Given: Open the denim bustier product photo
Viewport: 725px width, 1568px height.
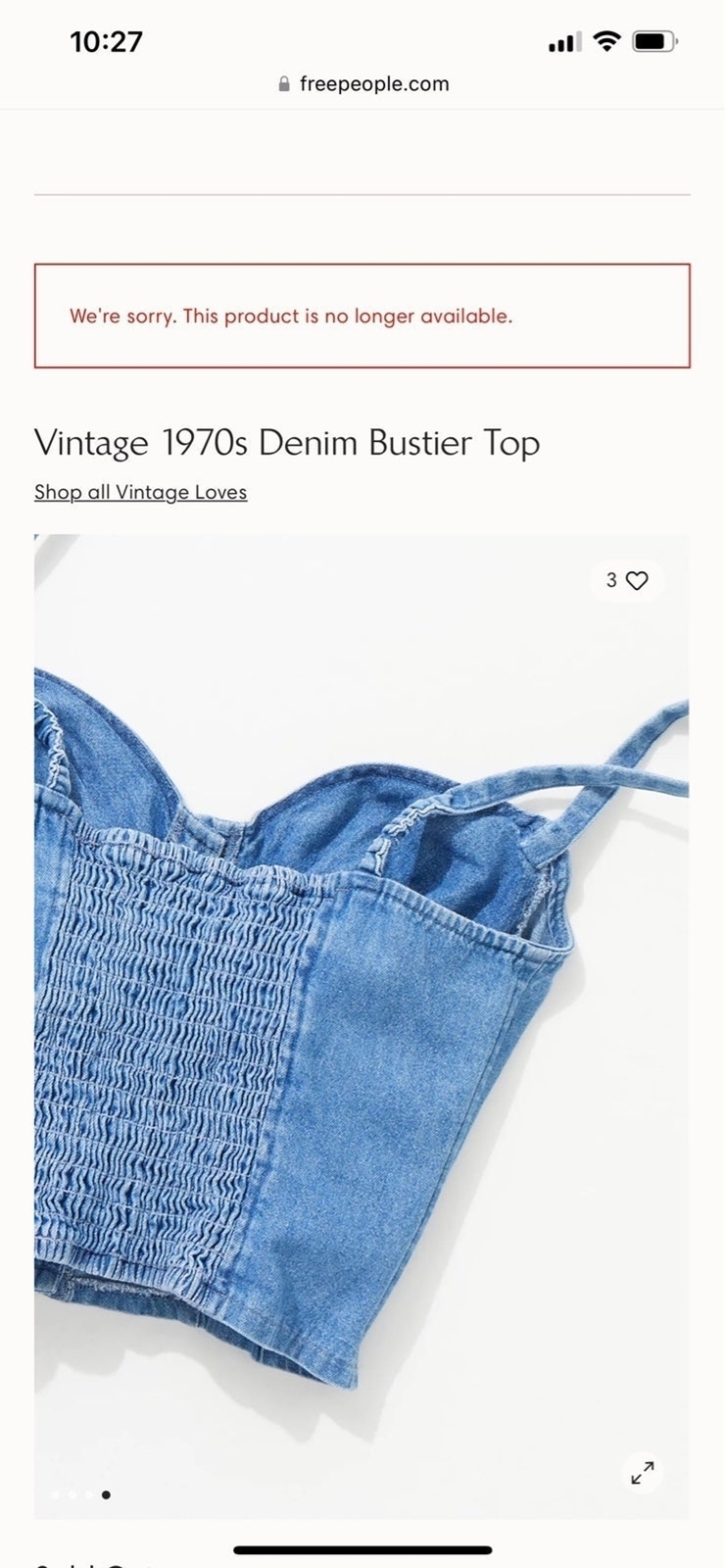Looking at the screenshot, I should pyautogui.click(x=362, y=1026).
